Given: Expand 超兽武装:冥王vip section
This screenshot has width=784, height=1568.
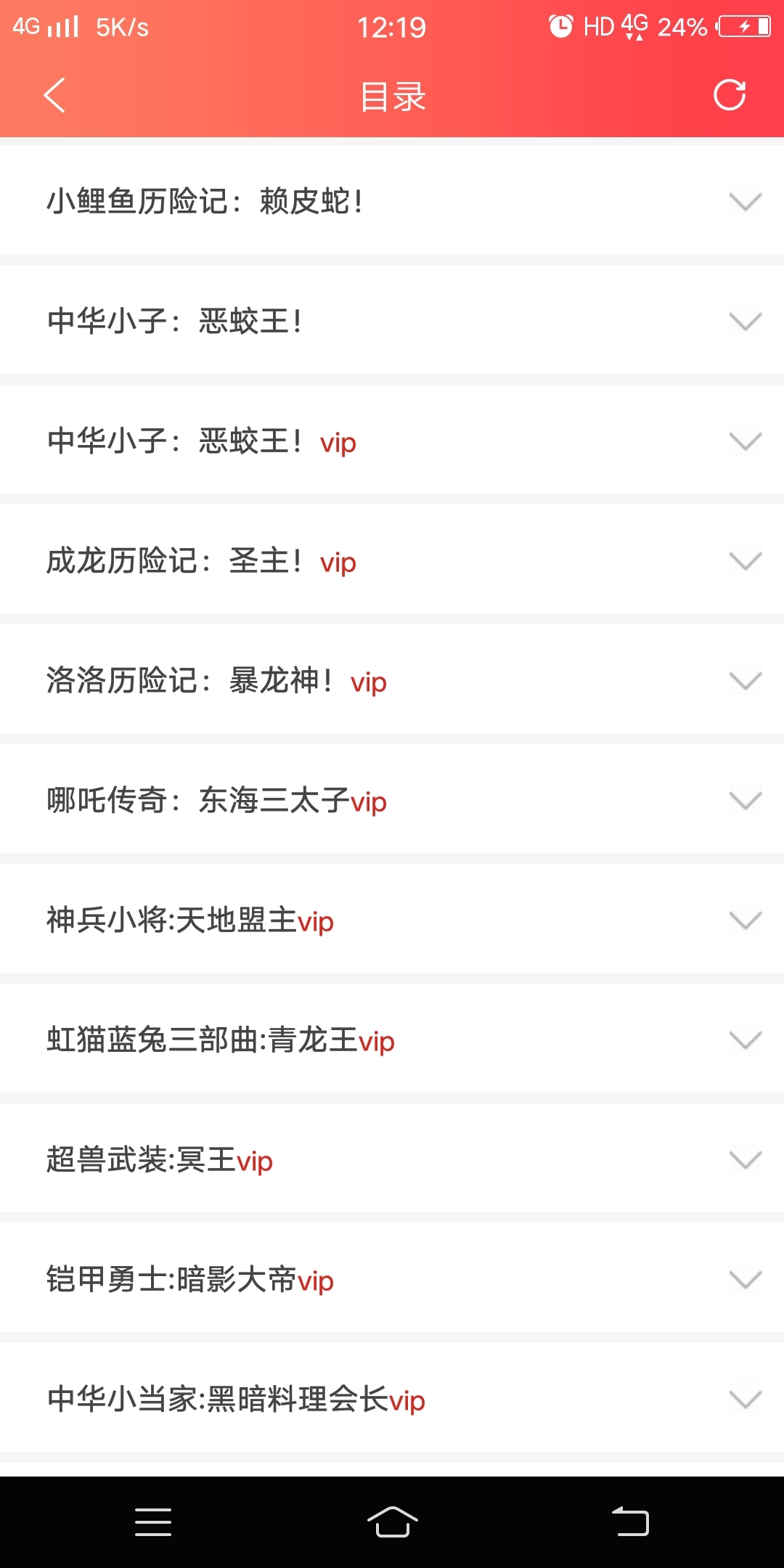Looking at the screenshot, I should pyautogui.click(x=745, y=1159).
